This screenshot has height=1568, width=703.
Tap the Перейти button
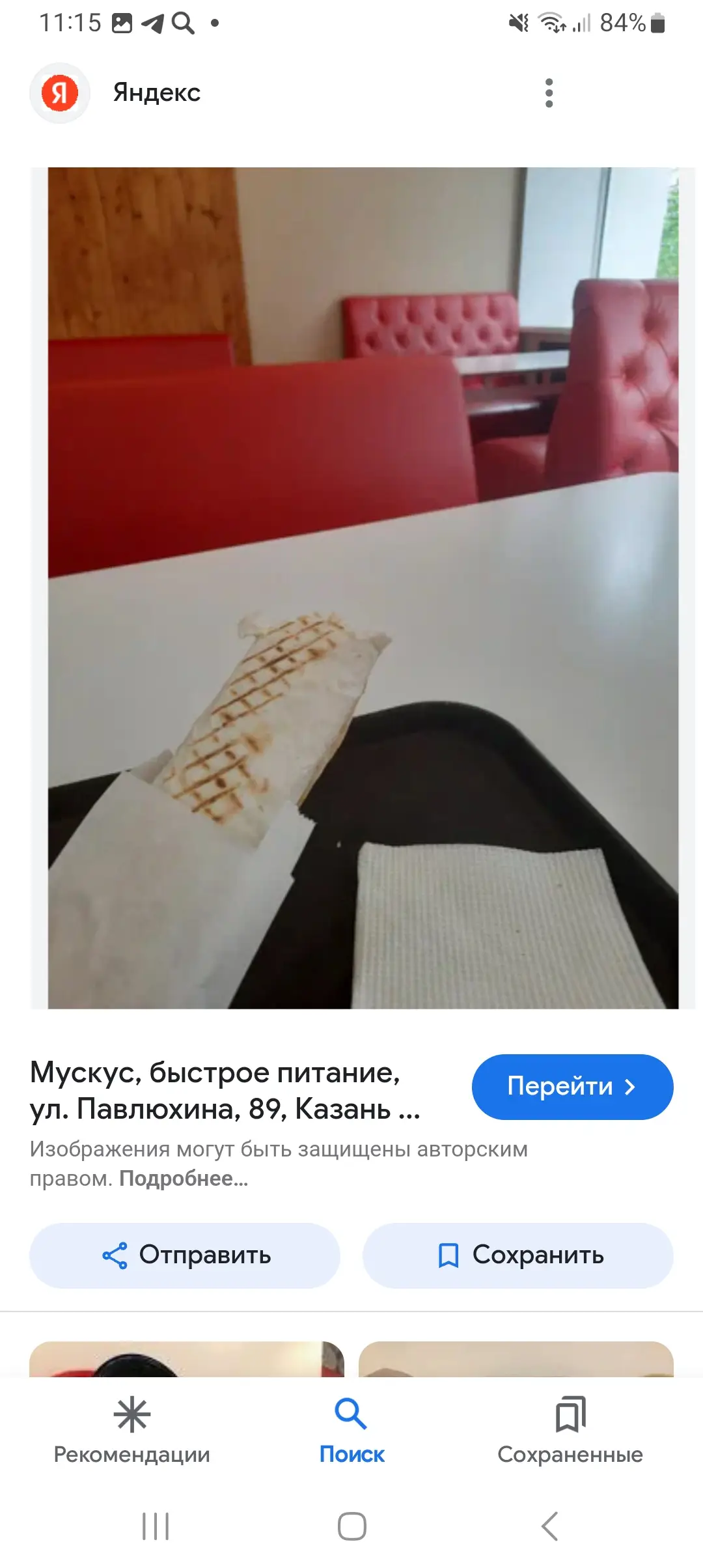[572, 1087]
